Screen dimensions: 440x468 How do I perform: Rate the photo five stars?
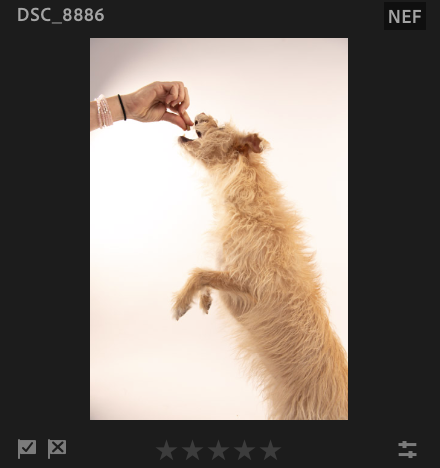click(x=270, y=450)
